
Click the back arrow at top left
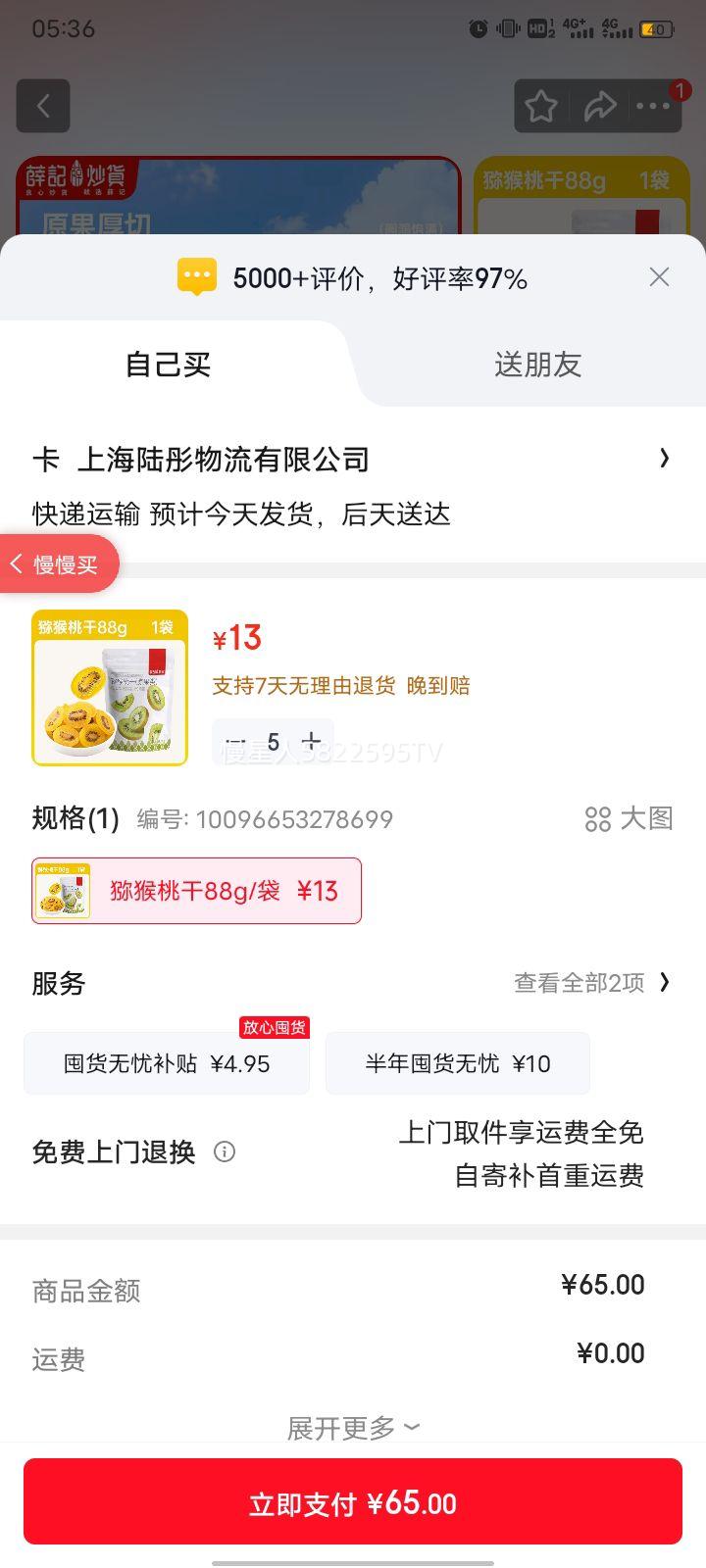tap(44, 106)
